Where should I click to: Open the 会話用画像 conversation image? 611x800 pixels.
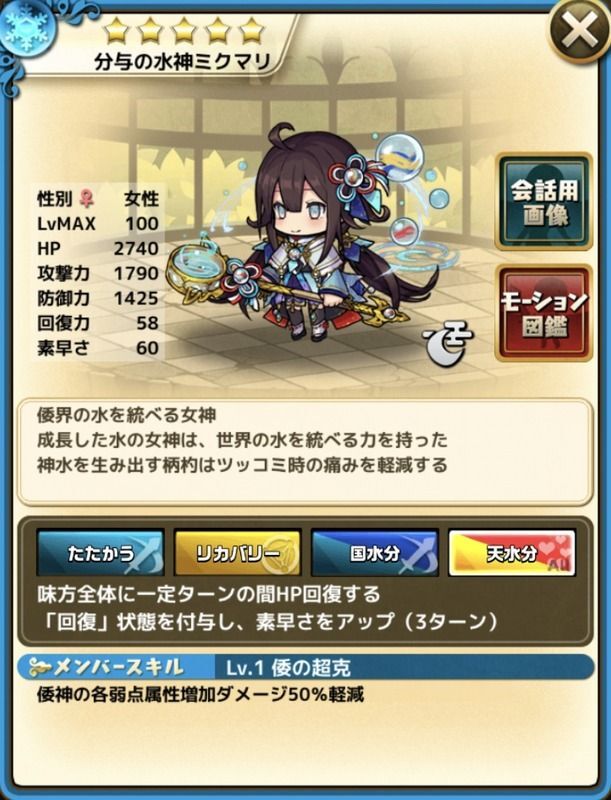click(548, 202)
